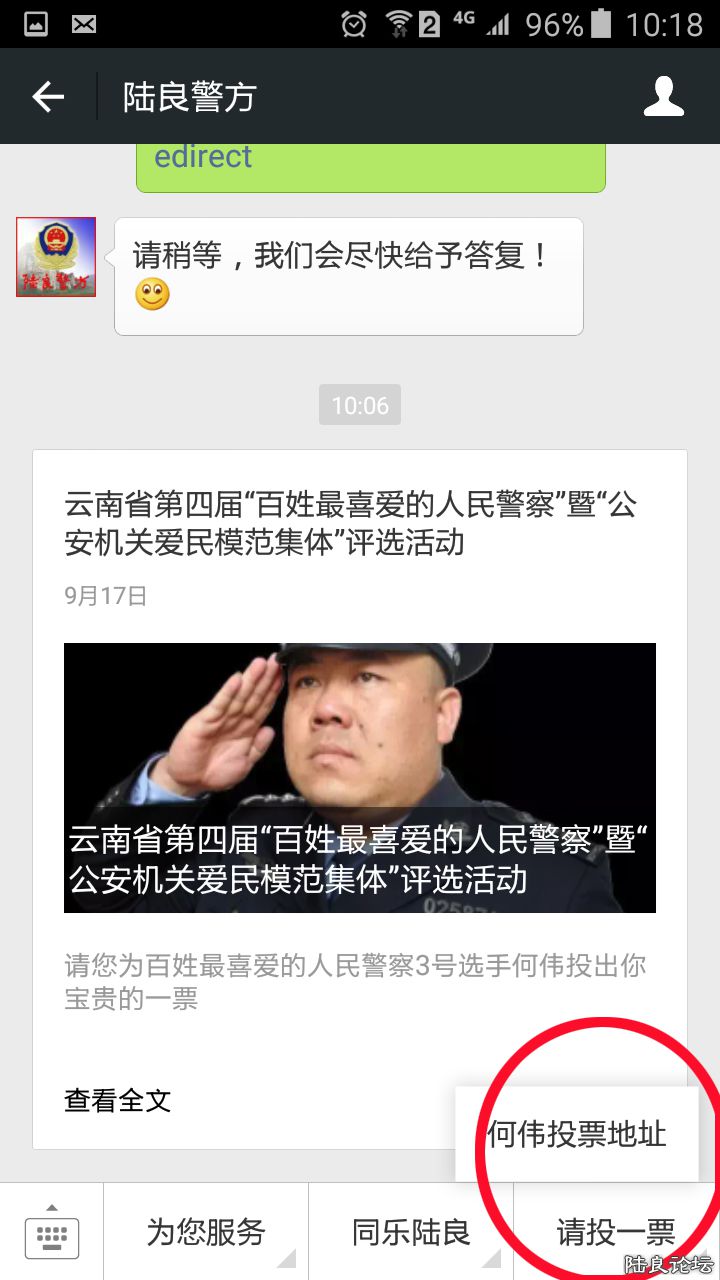The image size is (720, 1280).
Task: Tap the alarm clock icon in status bar
Action: (351, 22)
